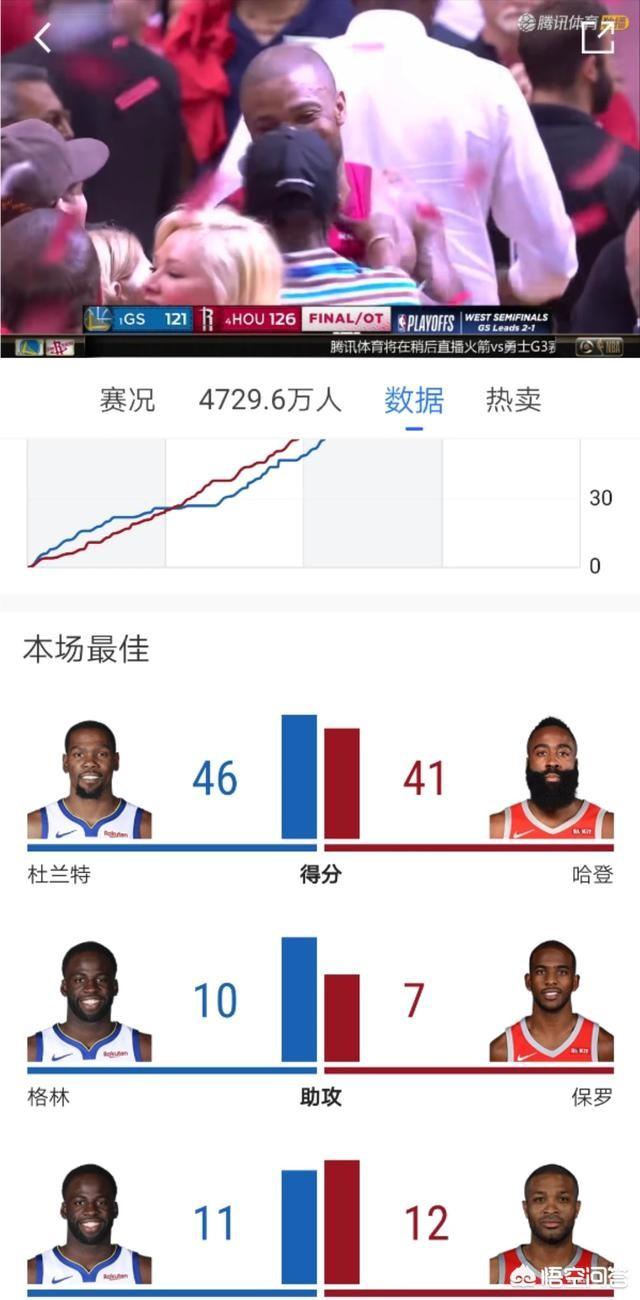Switch to the 热卖 tab
Screen dimensions: 640x1300
[x=513, y=401]
